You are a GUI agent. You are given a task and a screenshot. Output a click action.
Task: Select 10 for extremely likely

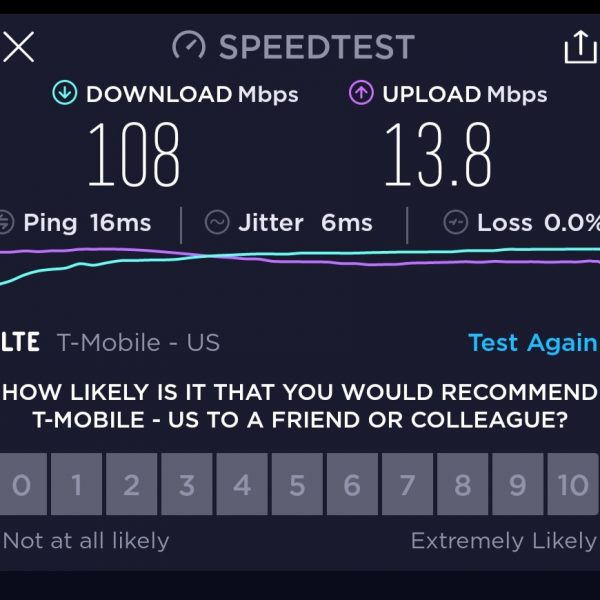pyautogui.click(x=573, y=485)
